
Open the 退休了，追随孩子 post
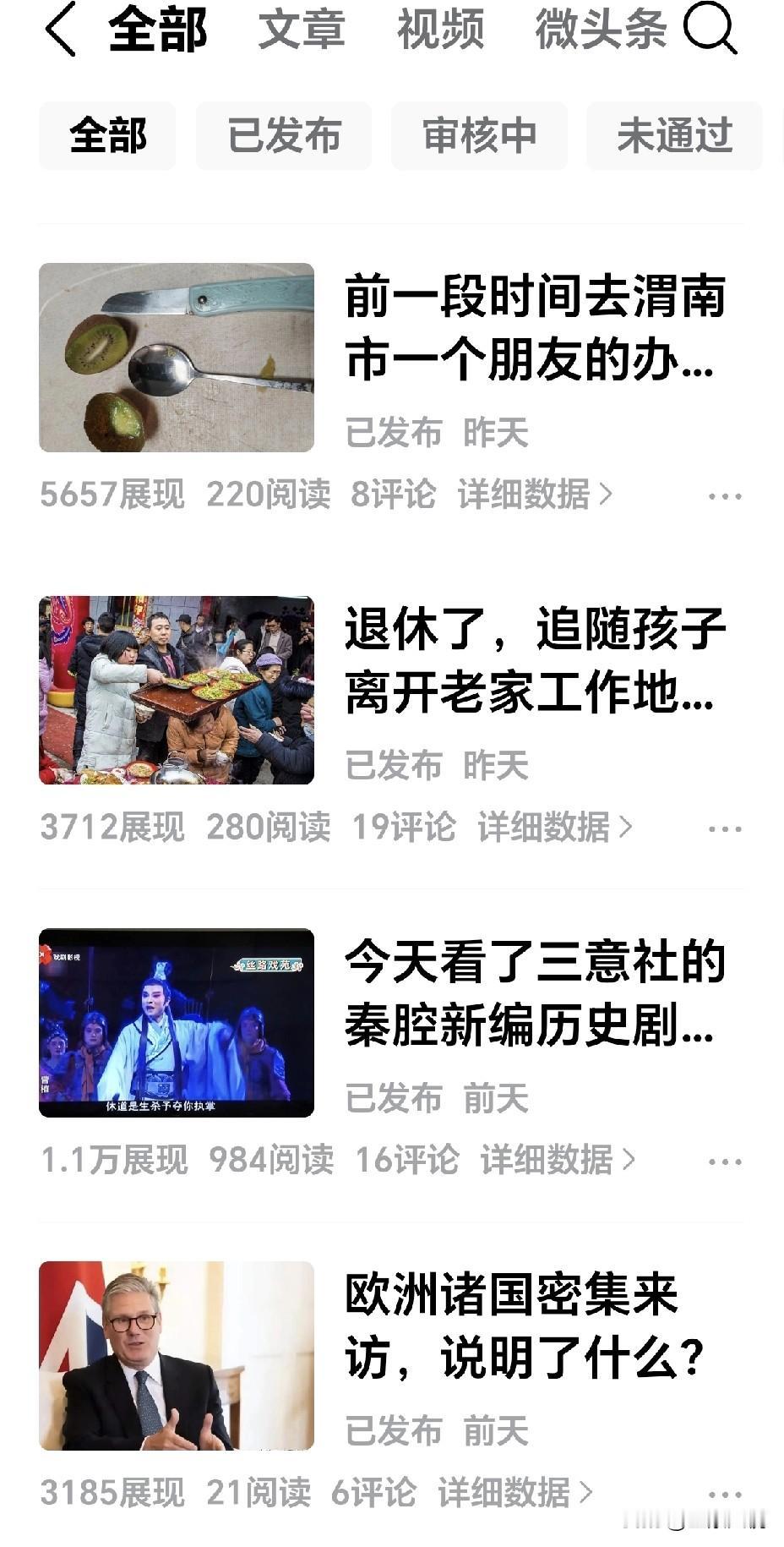coord(534,662)
